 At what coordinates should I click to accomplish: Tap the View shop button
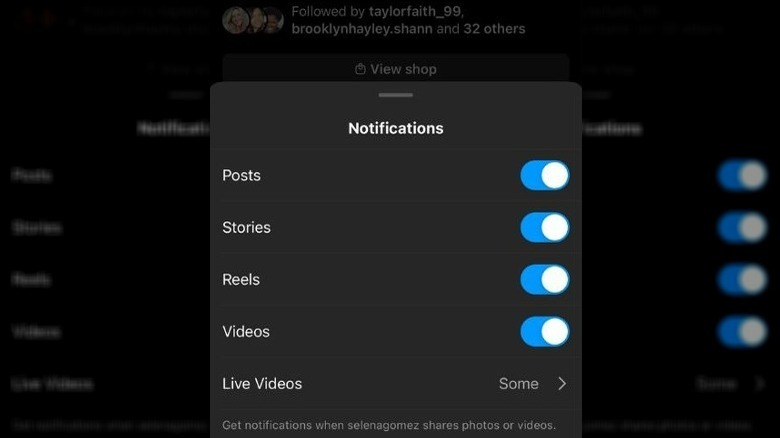pyautogui.click(x=396, y=69)
